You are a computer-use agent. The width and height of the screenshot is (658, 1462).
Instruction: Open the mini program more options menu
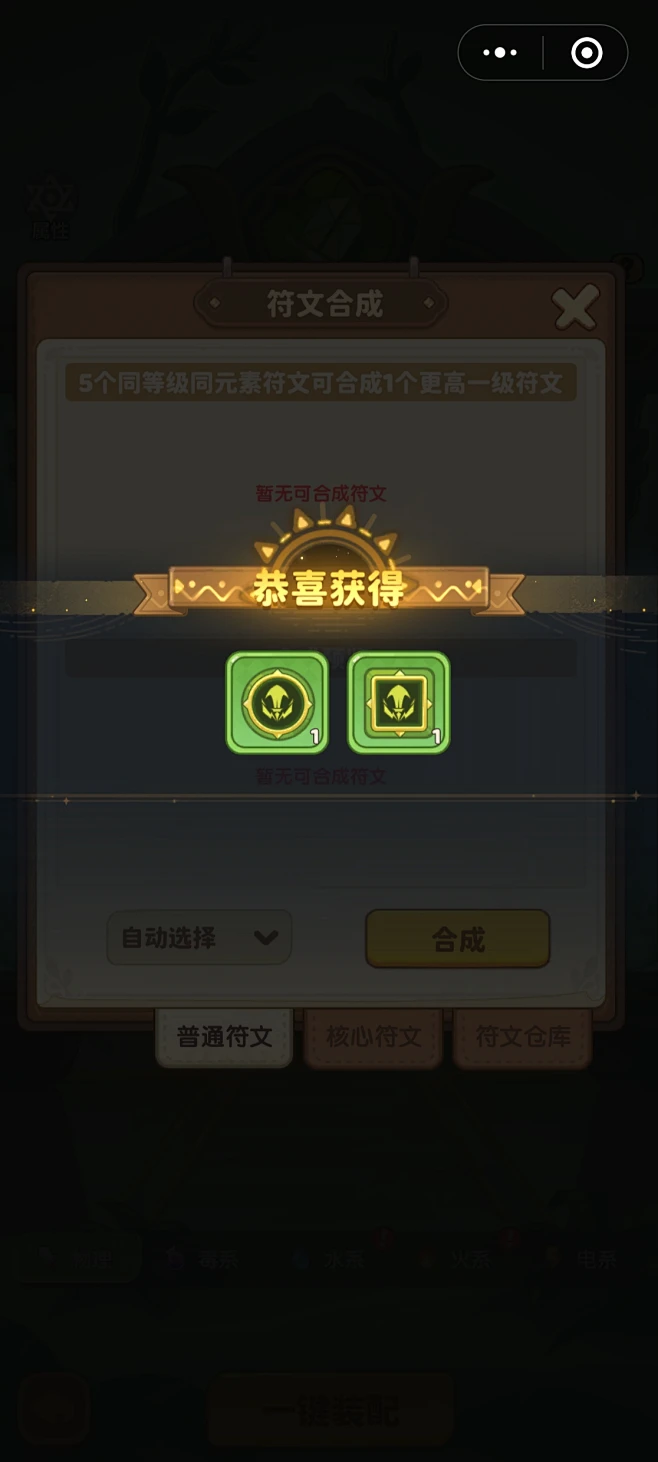pyautogui.click(x=500, y=53)
